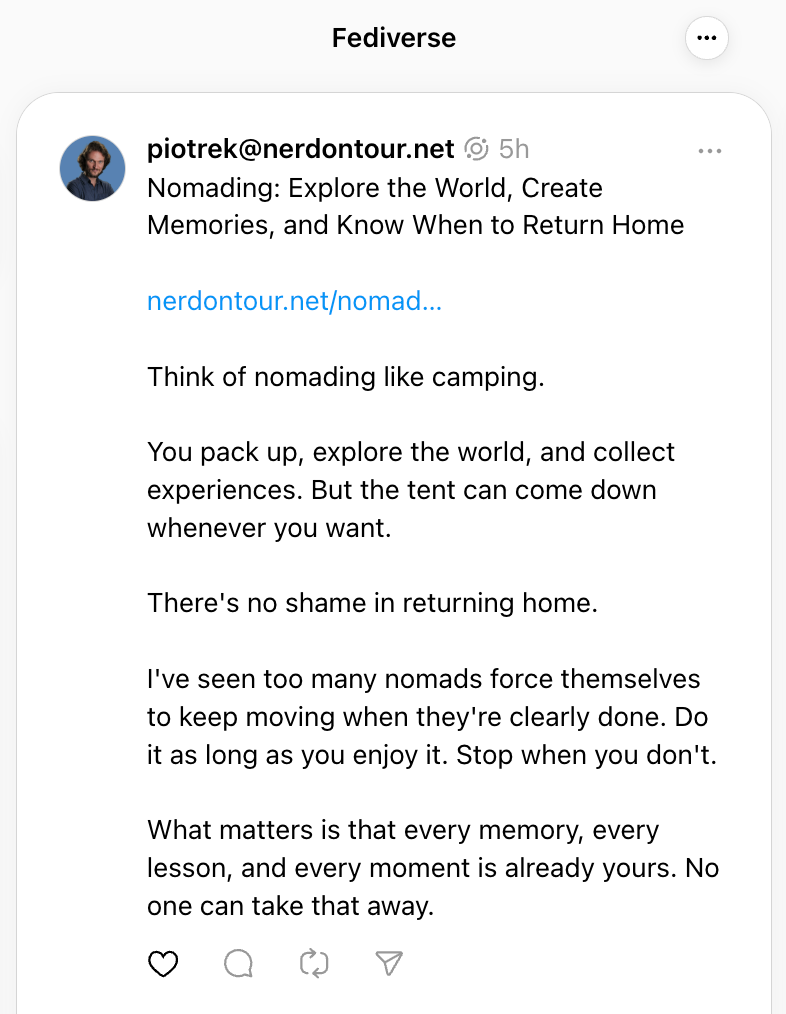786x1014 pixels.
Task: Like piotrek's nomading post
Action: click(x=163, y=963)
